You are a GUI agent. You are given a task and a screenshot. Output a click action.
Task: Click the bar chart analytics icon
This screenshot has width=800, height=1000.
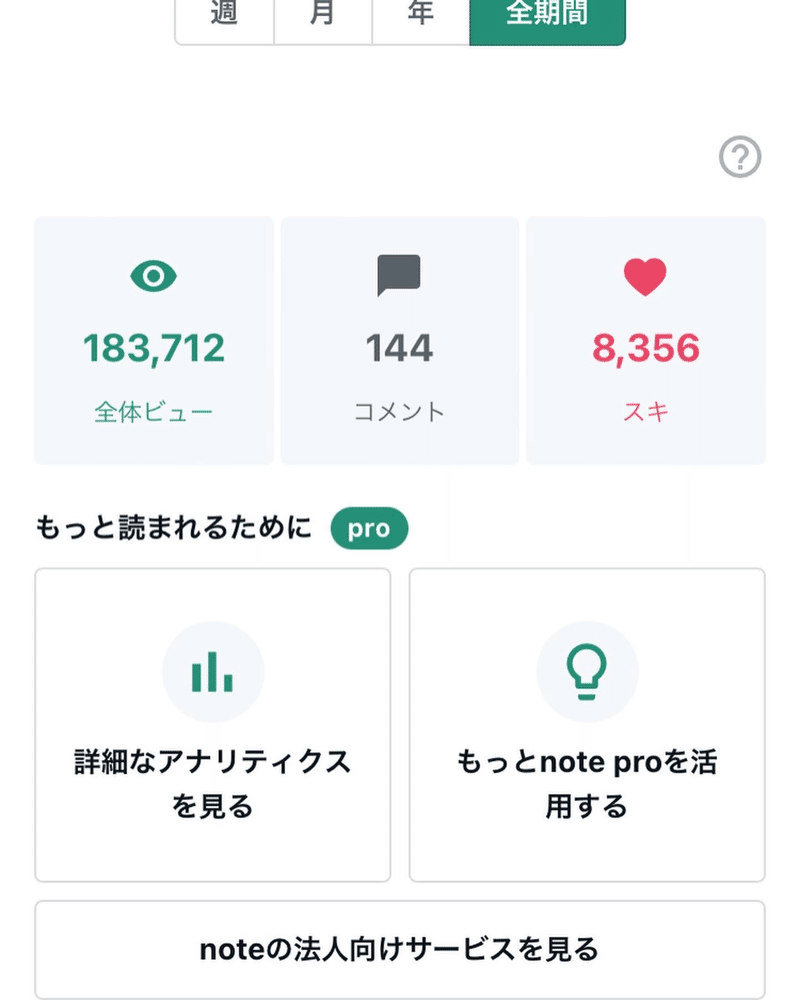[x=213, y=671]
